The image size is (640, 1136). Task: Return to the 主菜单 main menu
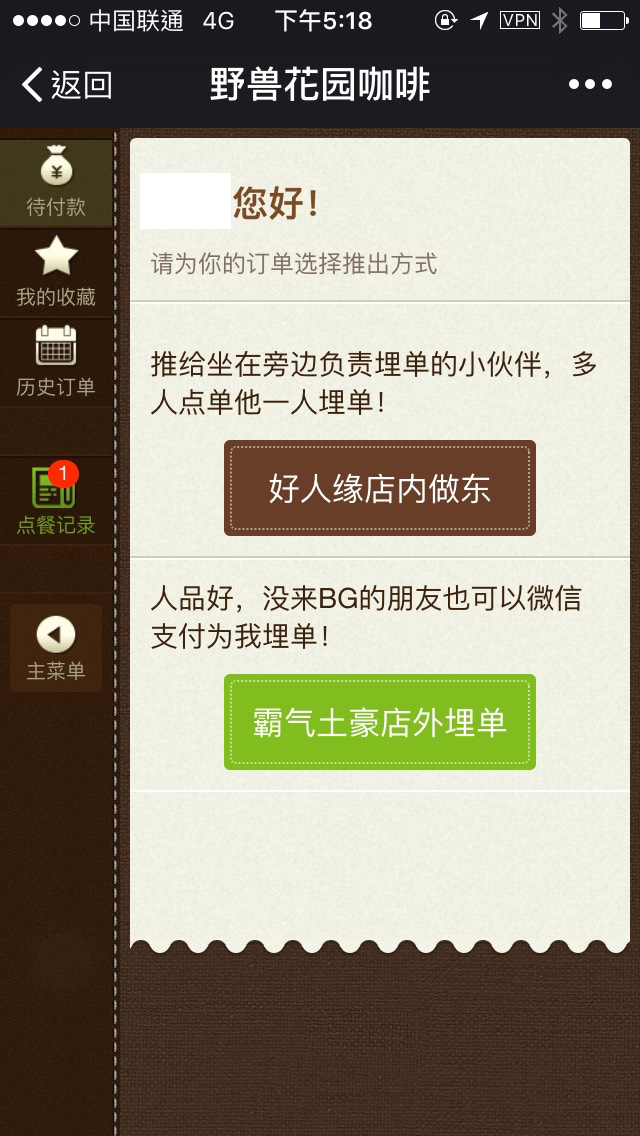[56, 648]
